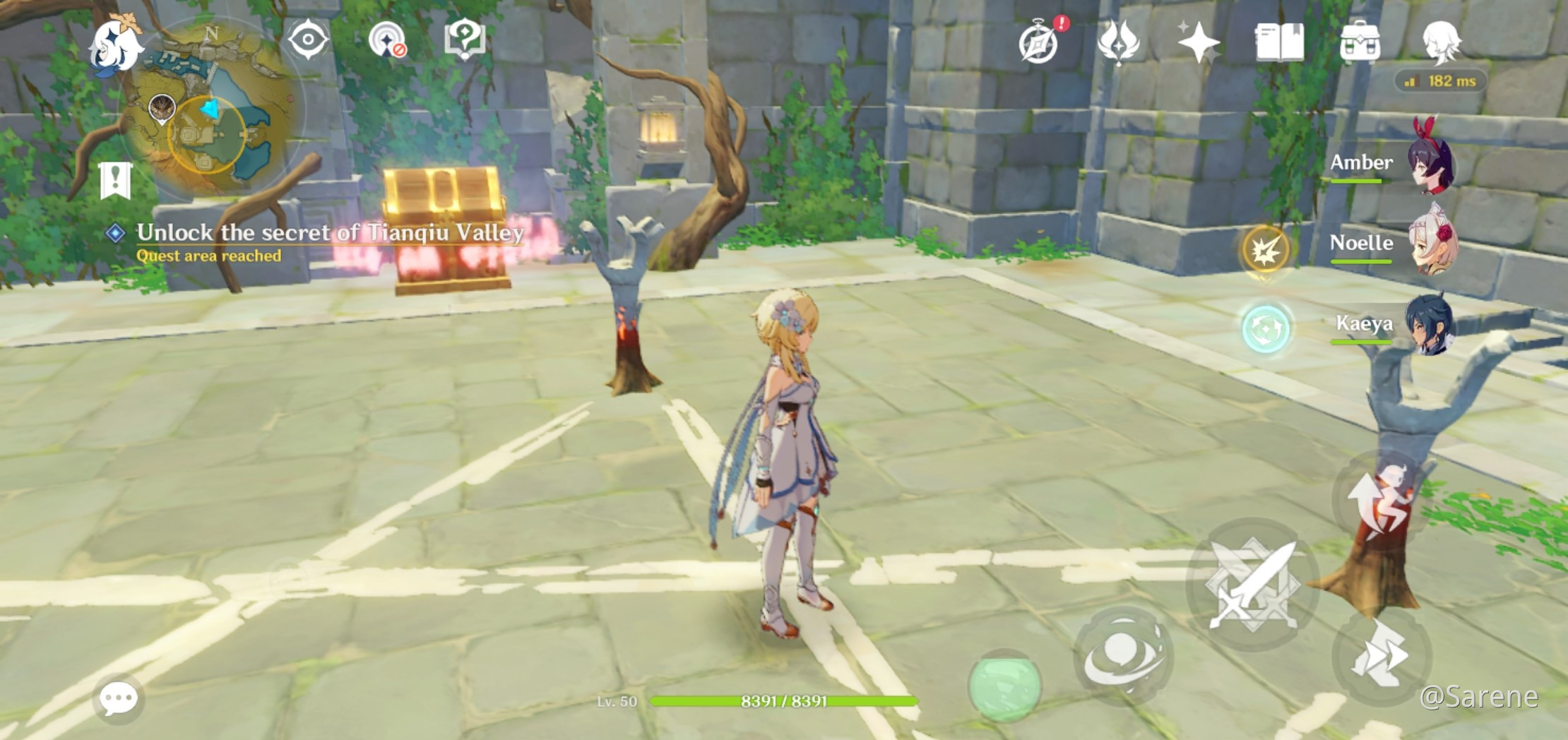Open the inventory backpack

click(1360, 42)
